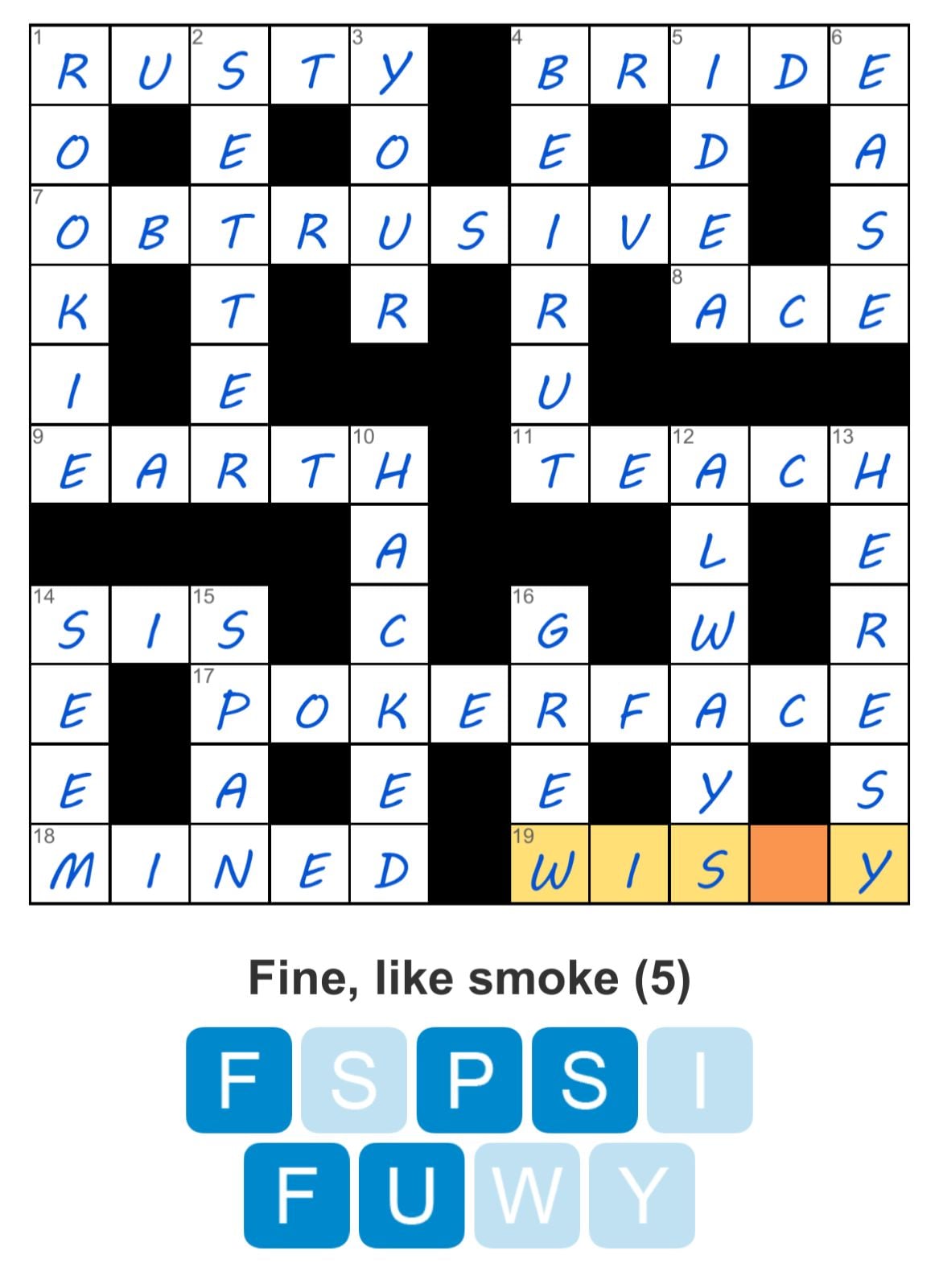Tap the faded Y letter tile
The width and height of the screenshot is (939, 1288).
641,1195
